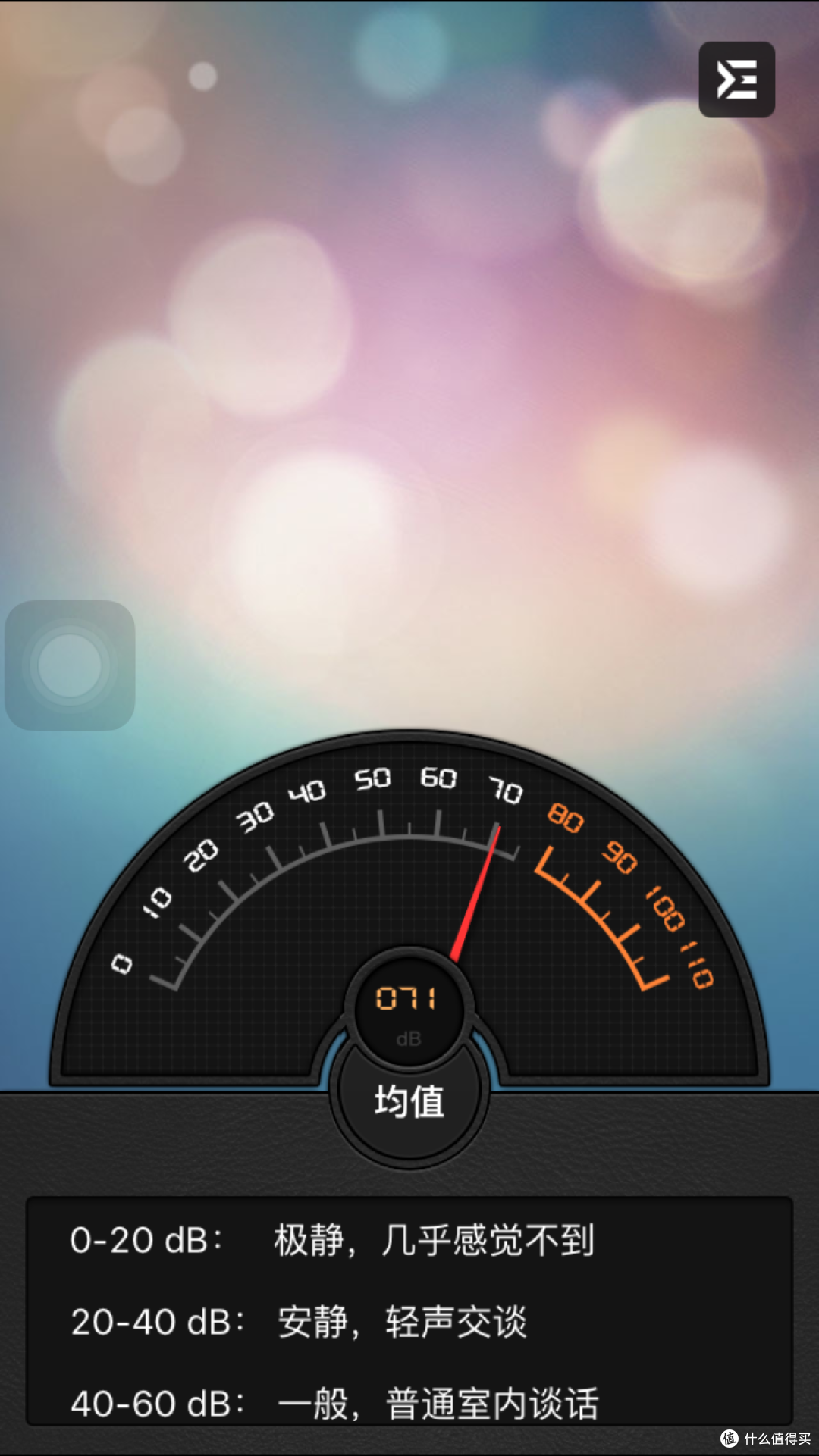This screenshot has width=819, height=1456.
Task: Tap the 均值 average button
Action: tap(409, 1103)
